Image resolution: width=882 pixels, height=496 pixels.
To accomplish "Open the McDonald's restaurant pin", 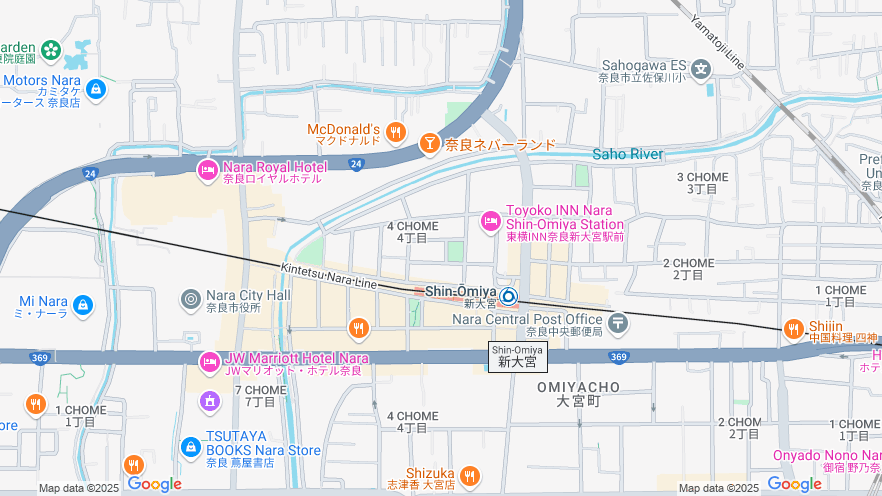I will [397, 131].
